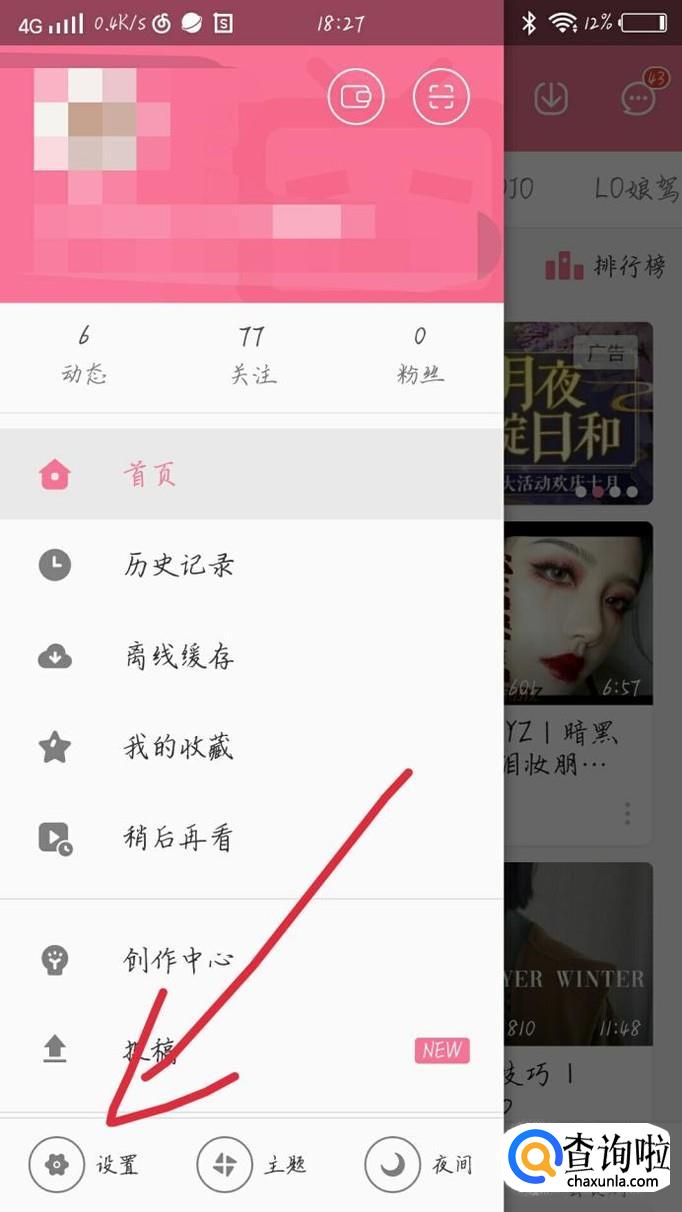The height and width of the screenshot is (1212, 682).
Task: Go to 首页 in the drawer
Action: pos(150,474)
